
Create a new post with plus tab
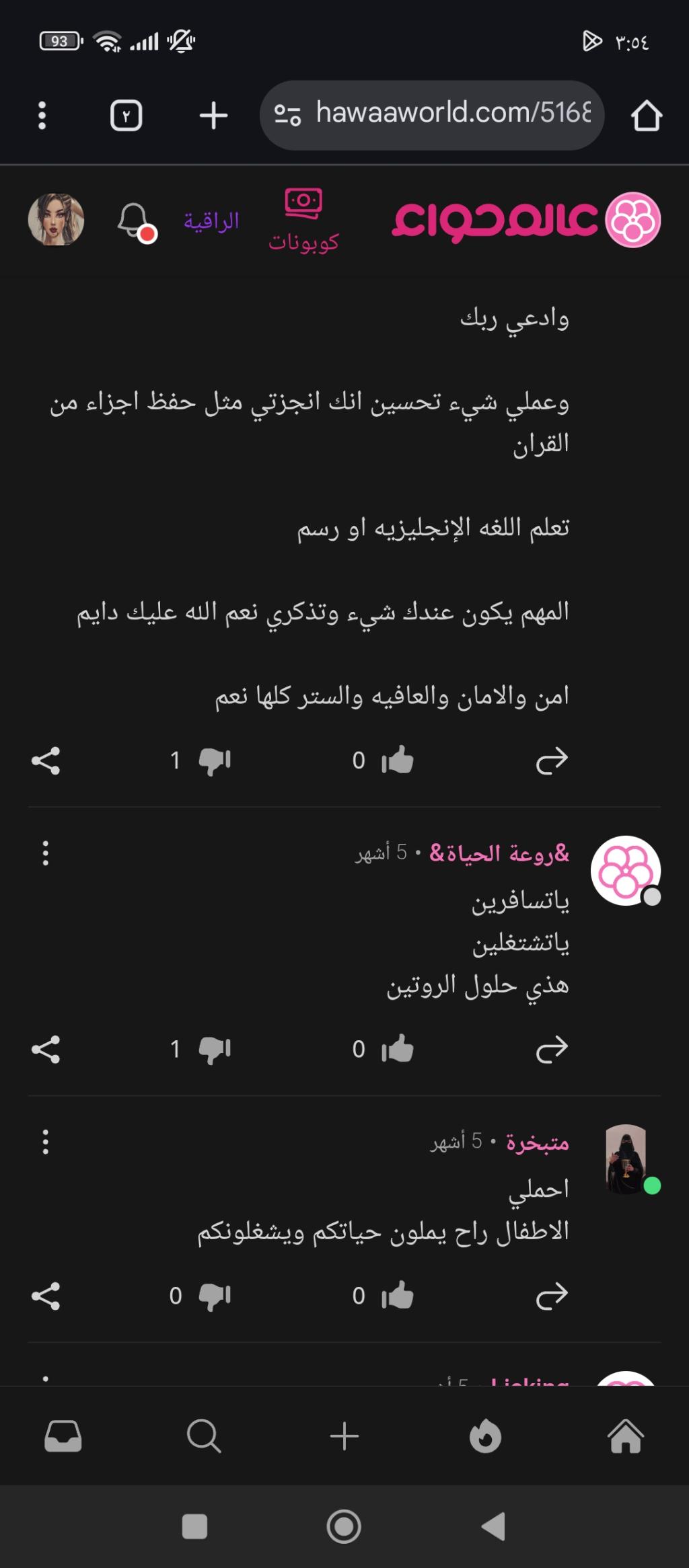click(x=344, y=1437)
